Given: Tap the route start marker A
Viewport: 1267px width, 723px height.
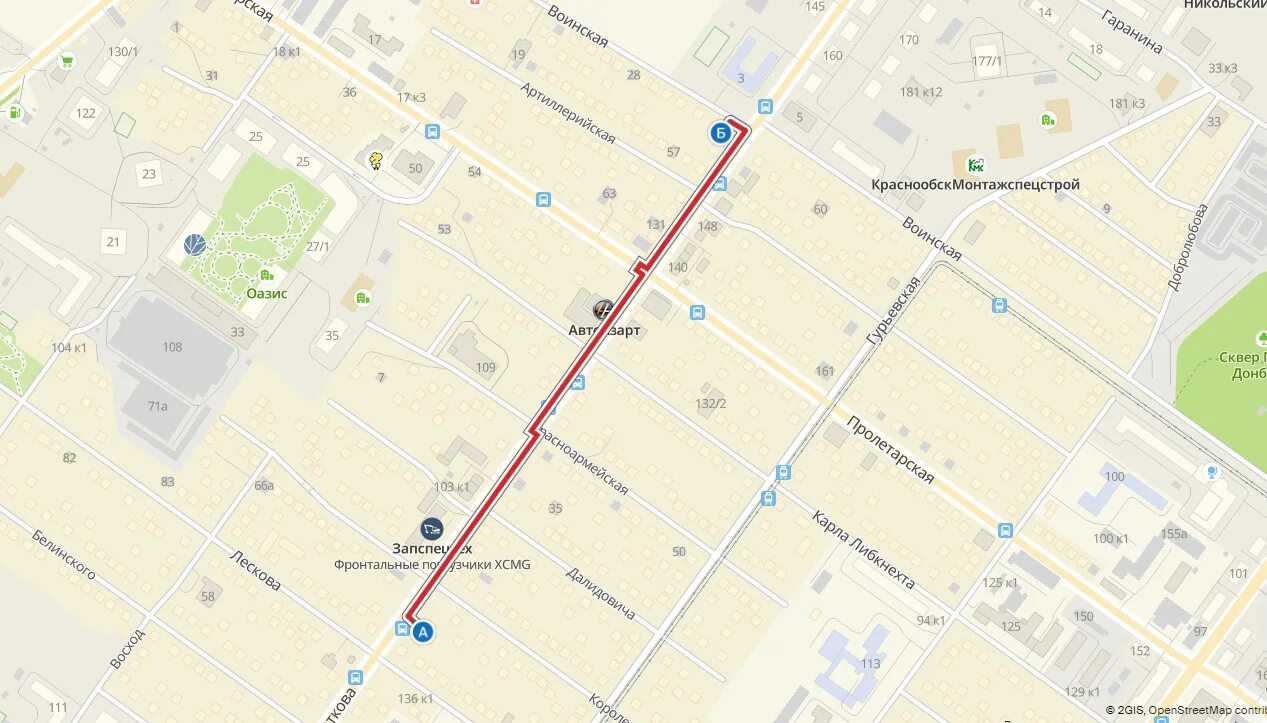Looking at the screenshot, I should coord(423,632).
